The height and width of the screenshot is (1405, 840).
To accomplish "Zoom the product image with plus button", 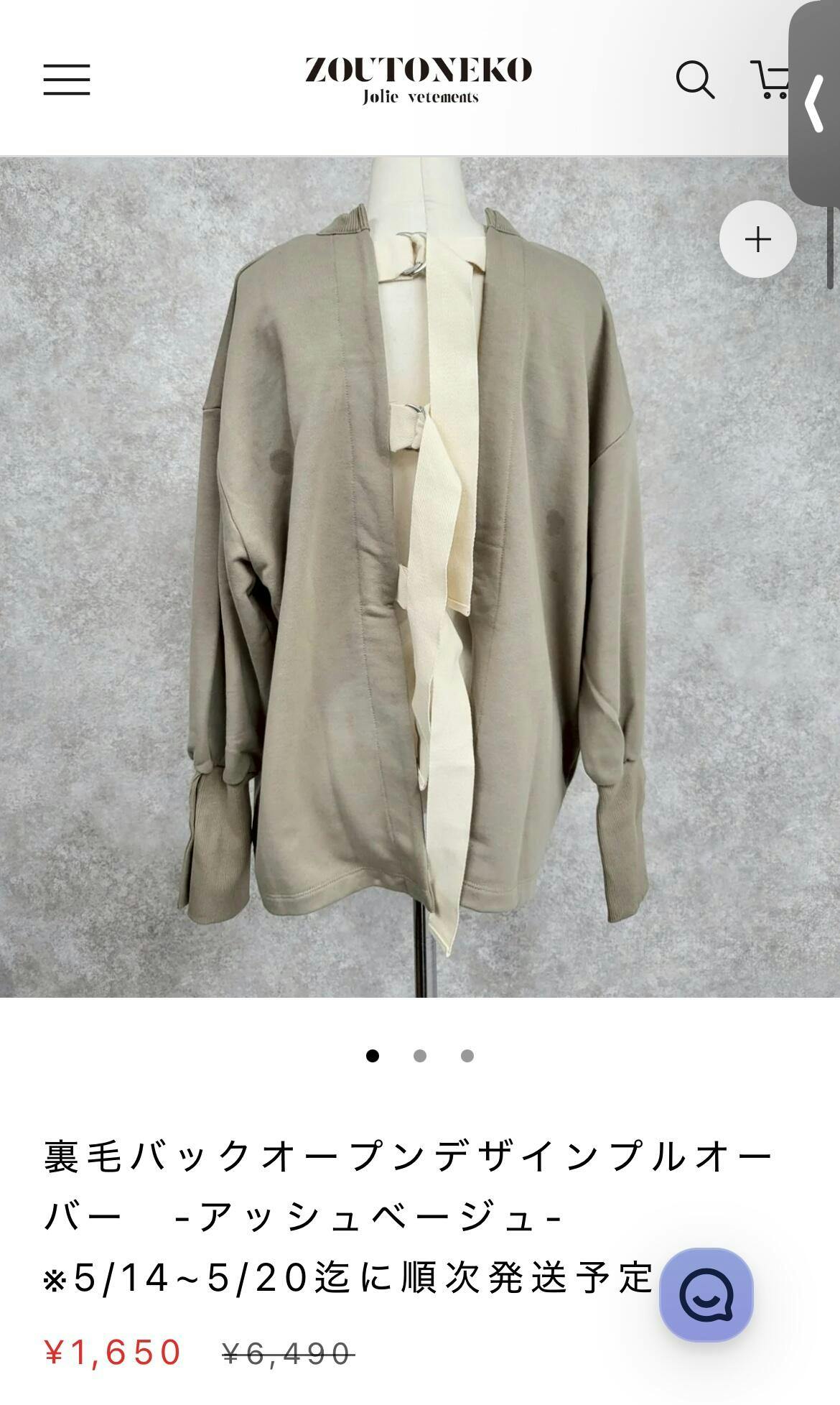I will tap(757, 239).
